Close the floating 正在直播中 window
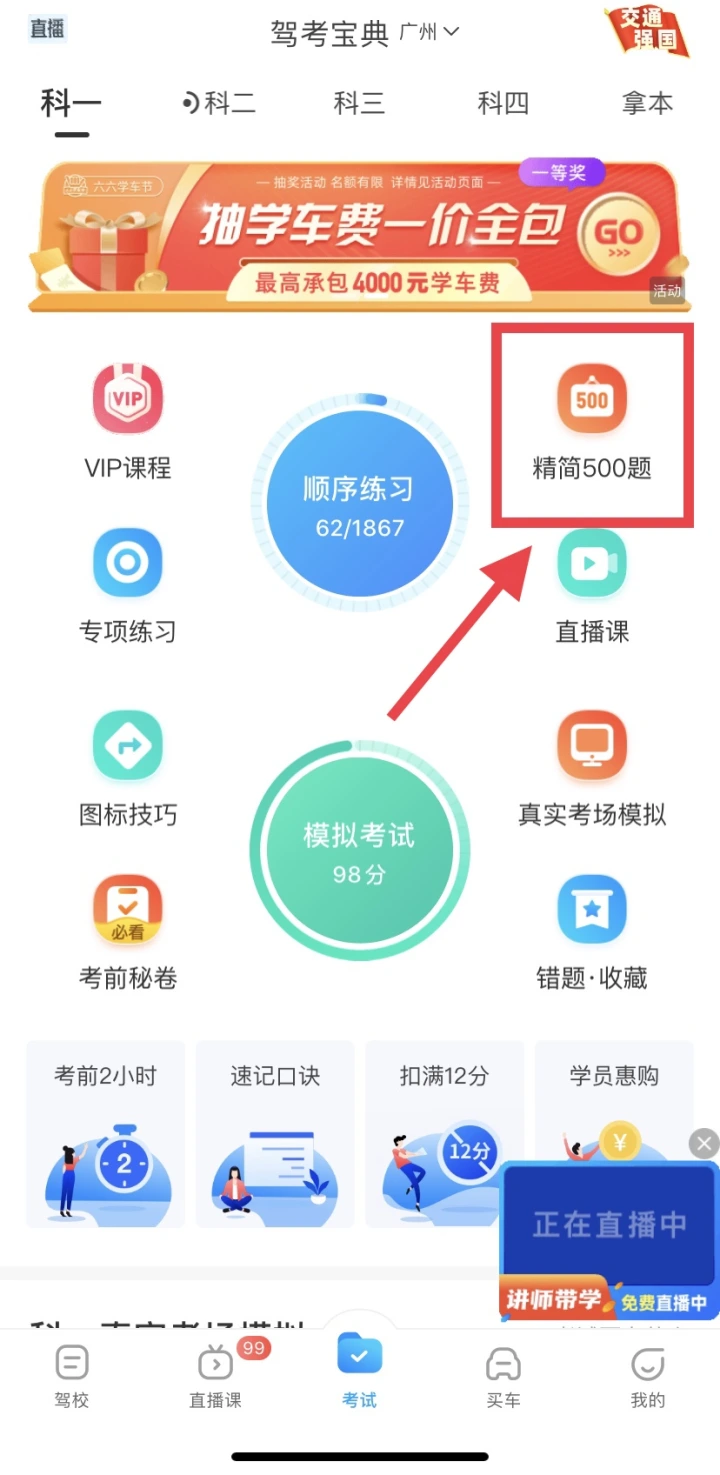This screenshot has width=720, height=1475. click(x=705, y=1143)
